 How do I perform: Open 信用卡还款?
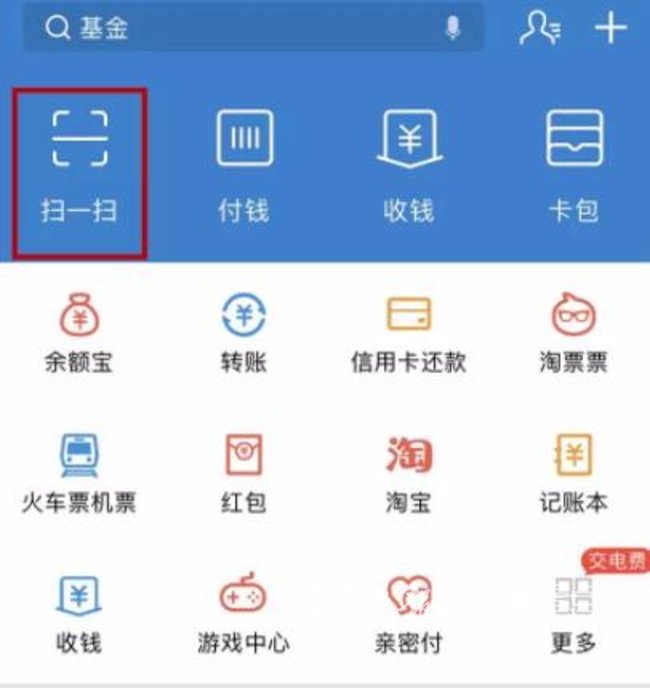pos(409,335)
